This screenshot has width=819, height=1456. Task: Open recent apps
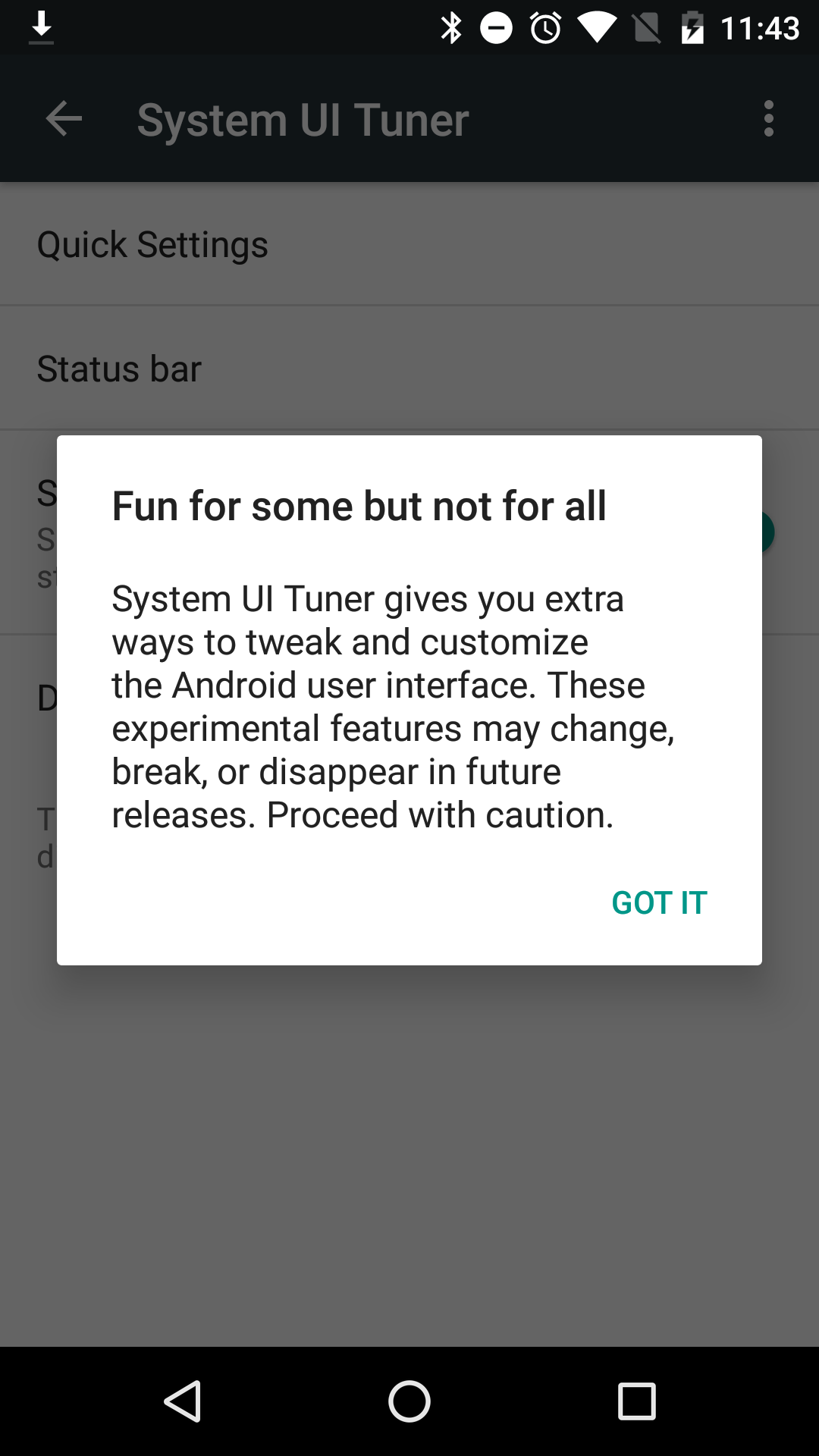coord(636,1401)
